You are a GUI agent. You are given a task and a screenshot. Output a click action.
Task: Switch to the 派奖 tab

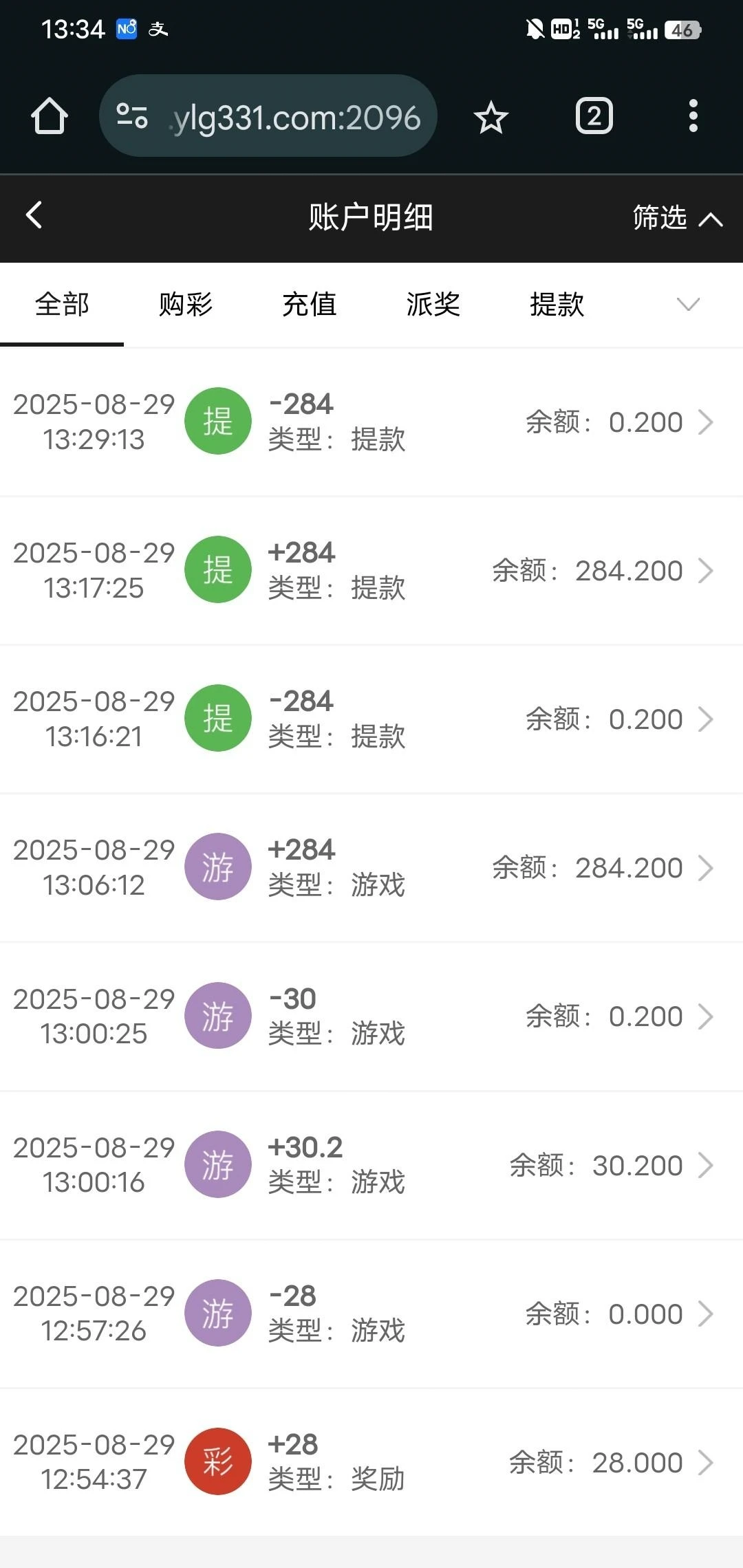coord(433,304)
